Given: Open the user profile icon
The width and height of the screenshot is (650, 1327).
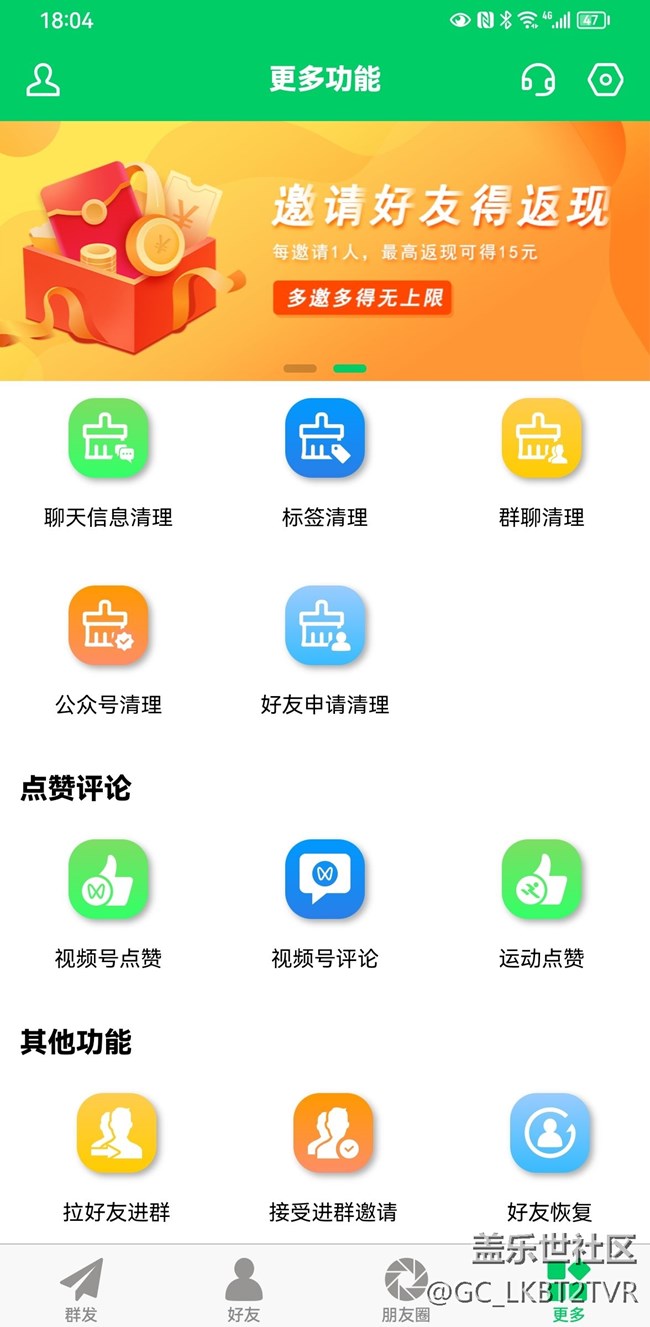Looking at the screenshot, I should (43, 79).
